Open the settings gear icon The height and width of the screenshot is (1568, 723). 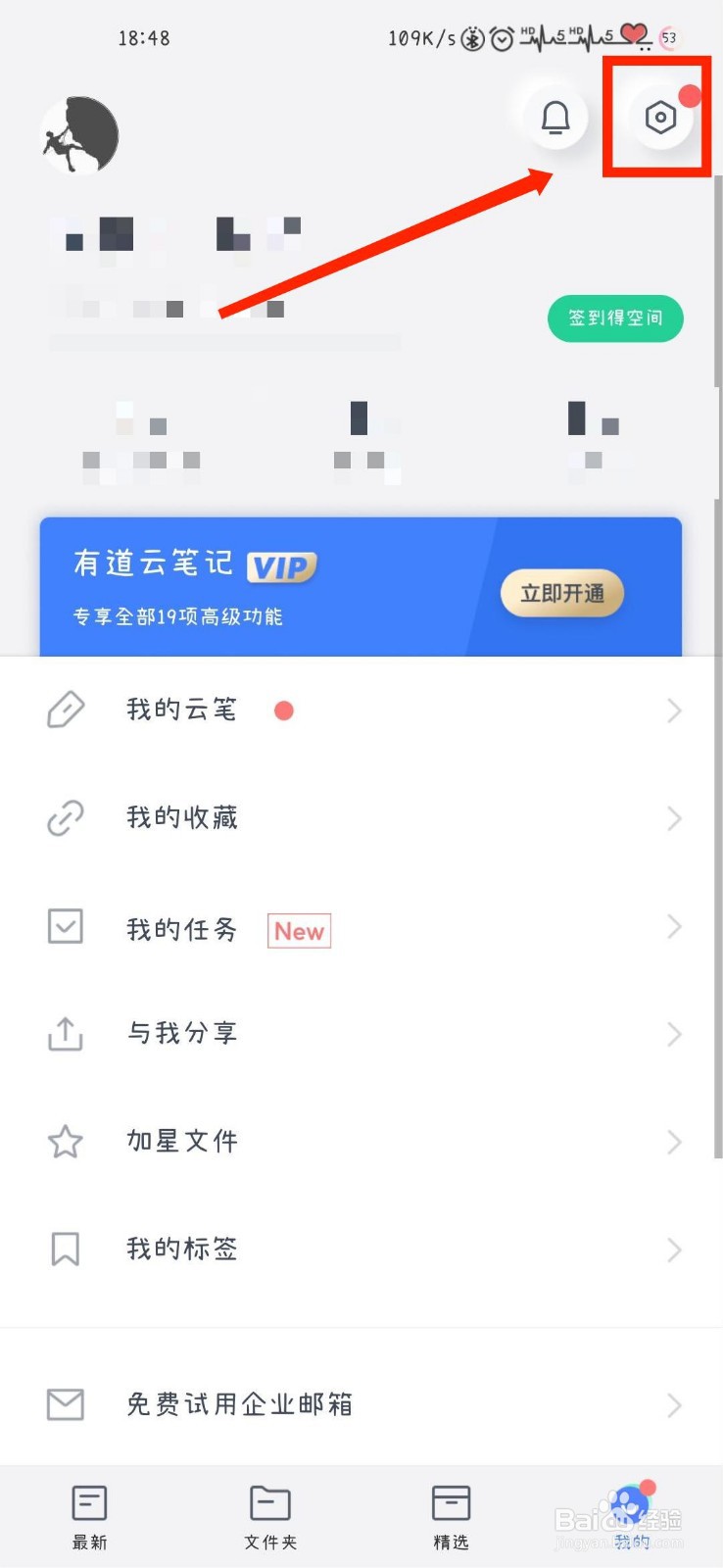660,118
